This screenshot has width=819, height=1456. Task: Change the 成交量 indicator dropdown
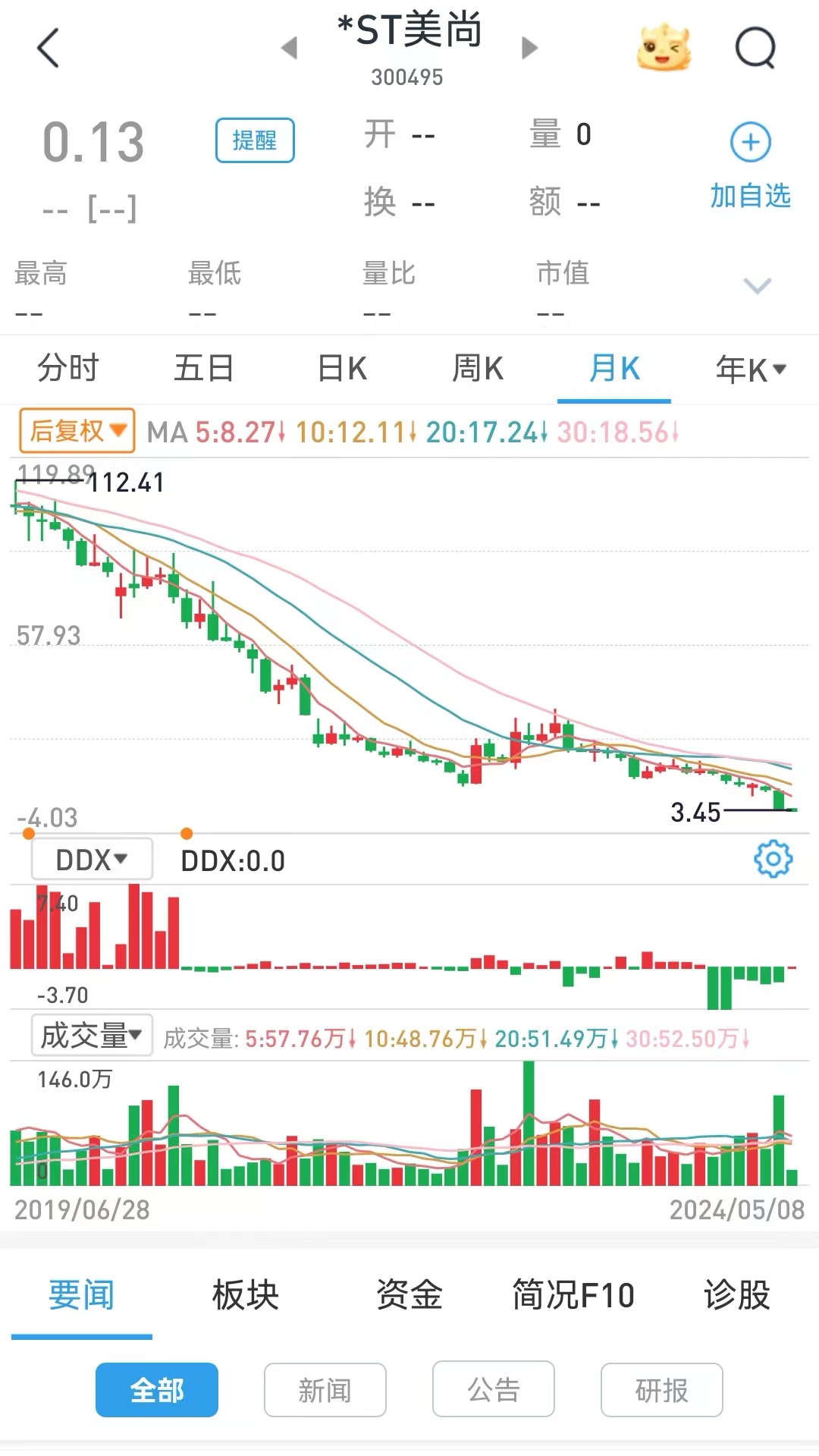tap(92, 1036)
